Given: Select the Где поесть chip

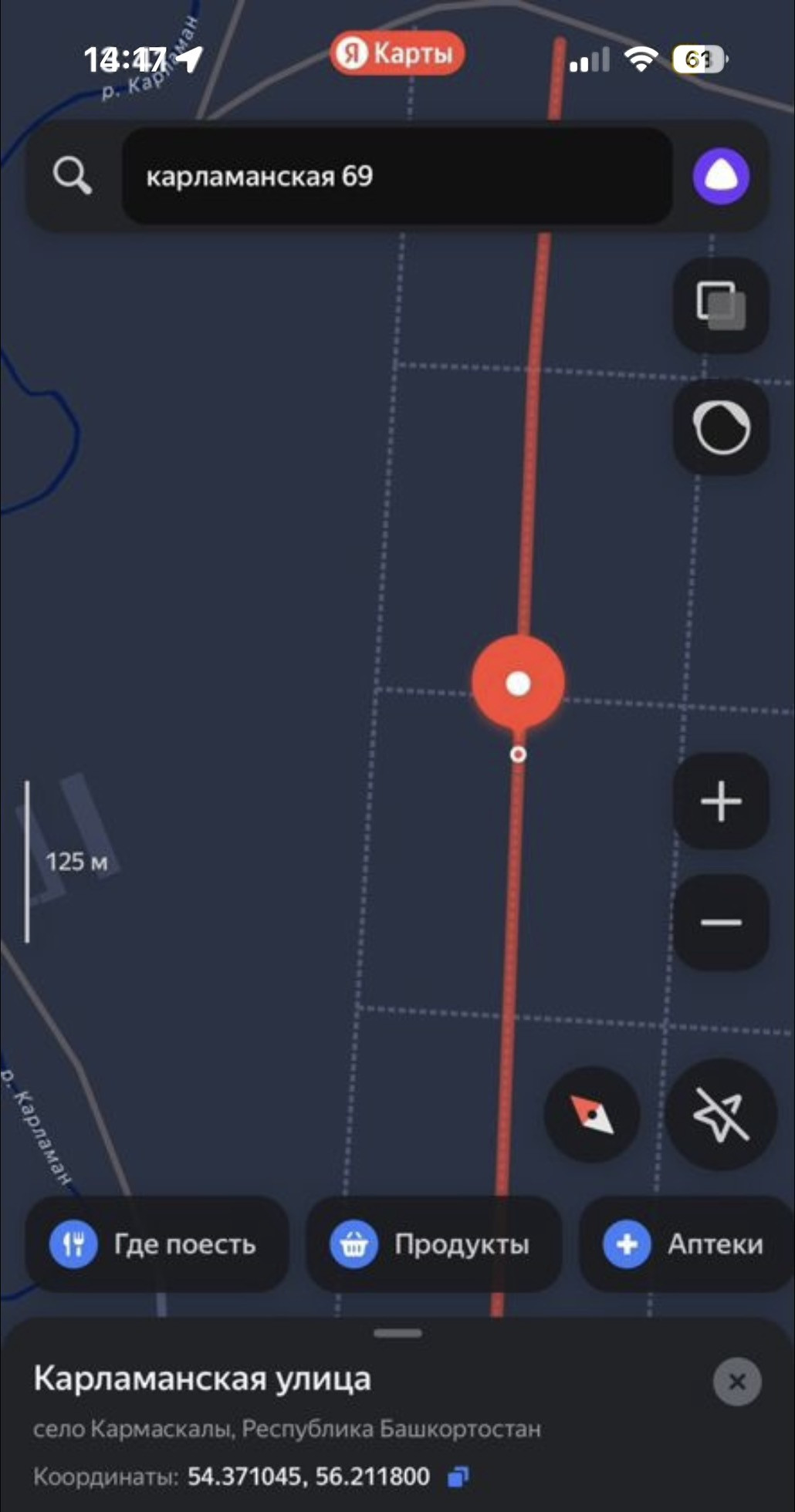Looking at the screenshot, I should pos(157,1244).
